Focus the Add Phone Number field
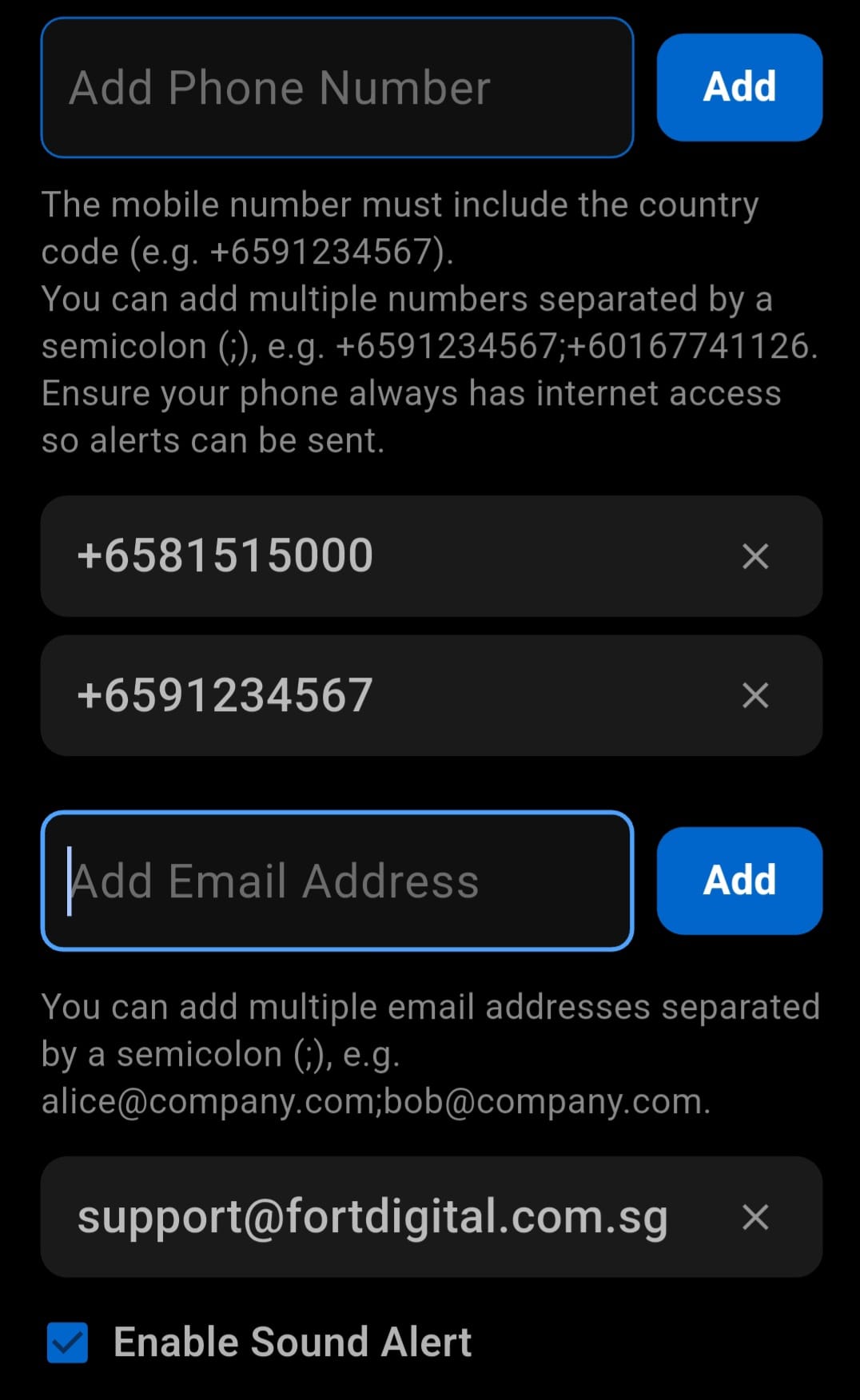The image size is (860, 1400). (336, 88)
